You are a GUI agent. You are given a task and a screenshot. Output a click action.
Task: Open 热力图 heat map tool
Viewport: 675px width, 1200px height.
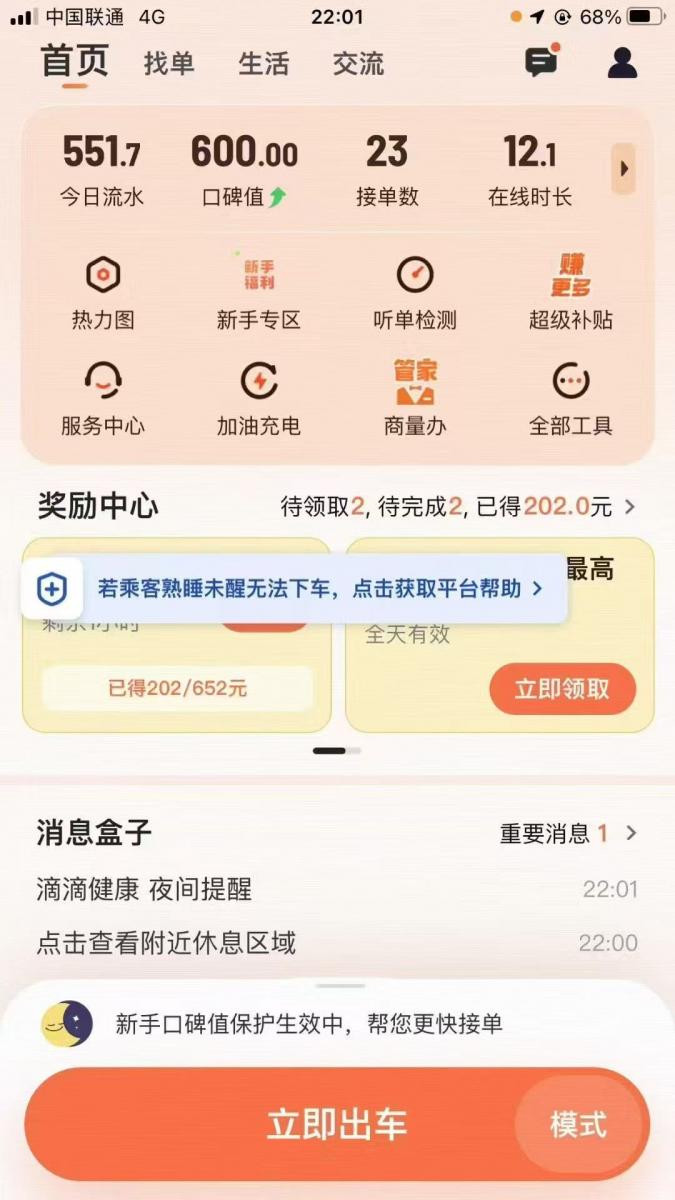pyautogui.click(x=103, y=292)
